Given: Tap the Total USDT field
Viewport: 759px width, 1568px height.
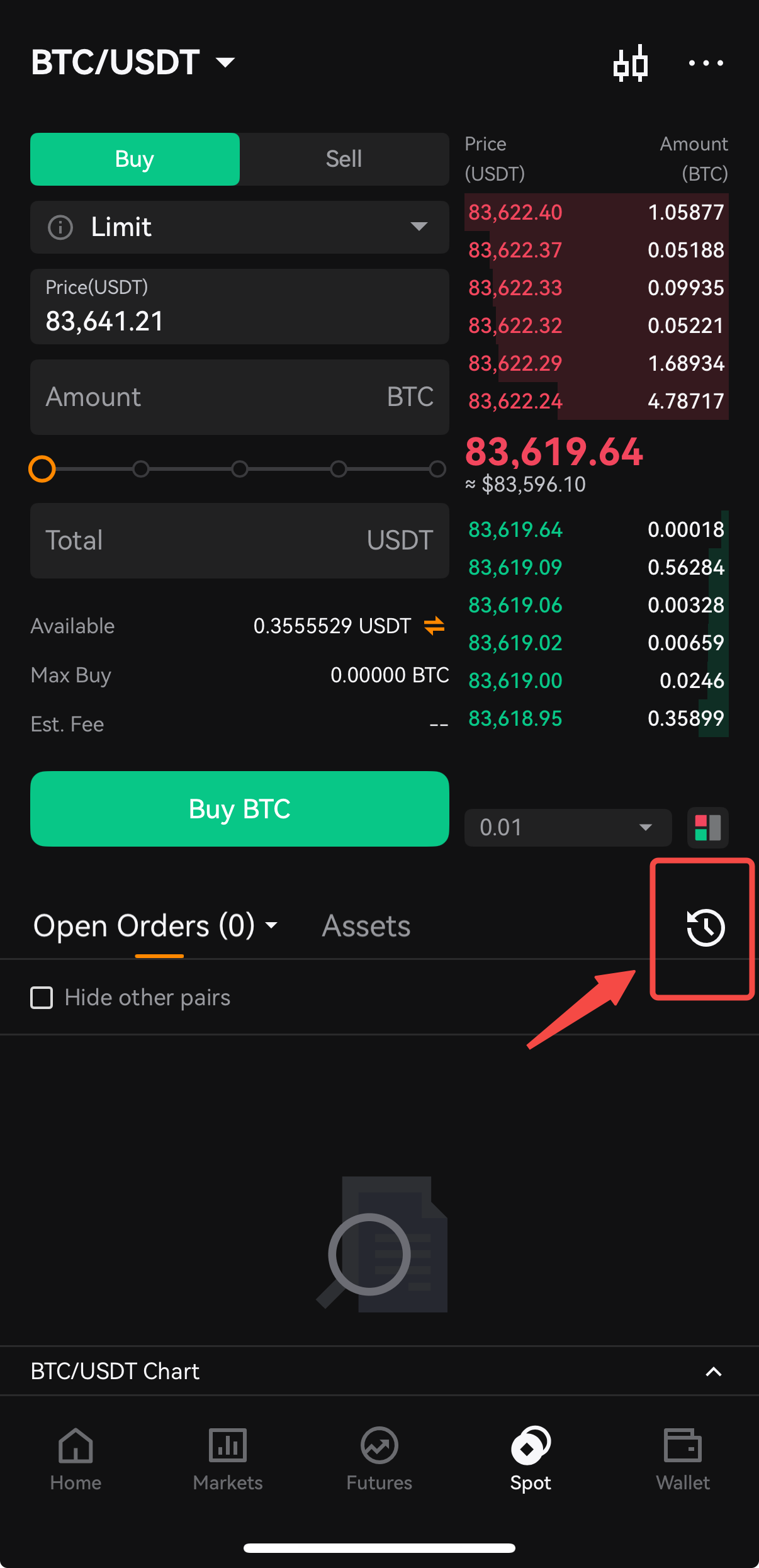Looking at the screenshot, I should tap(240, 541).
